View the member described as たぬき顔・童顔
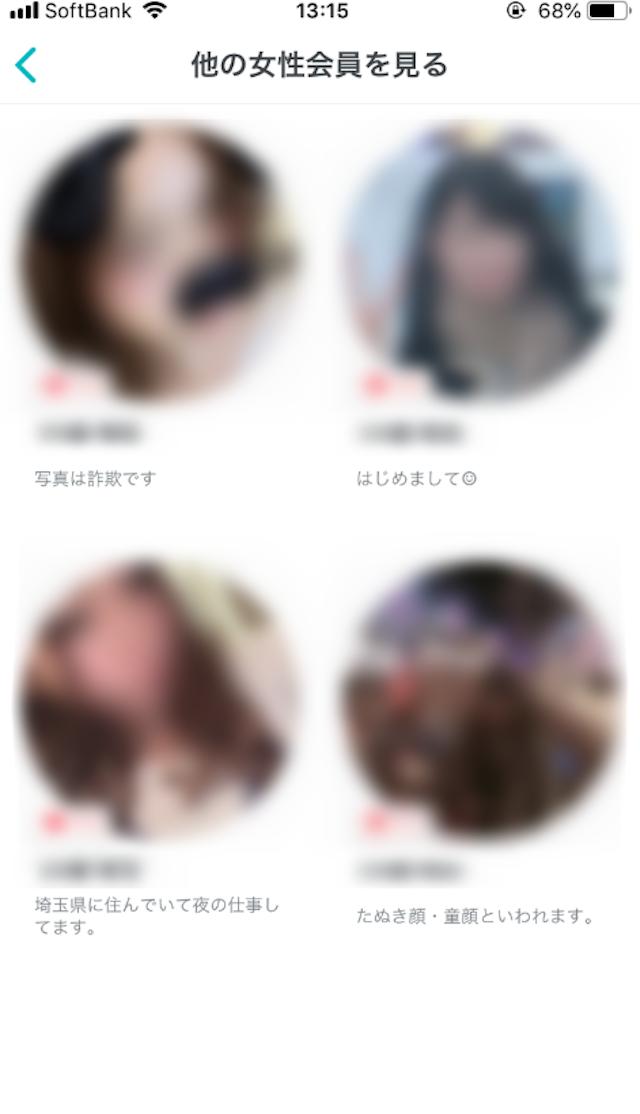 (481, 700)
